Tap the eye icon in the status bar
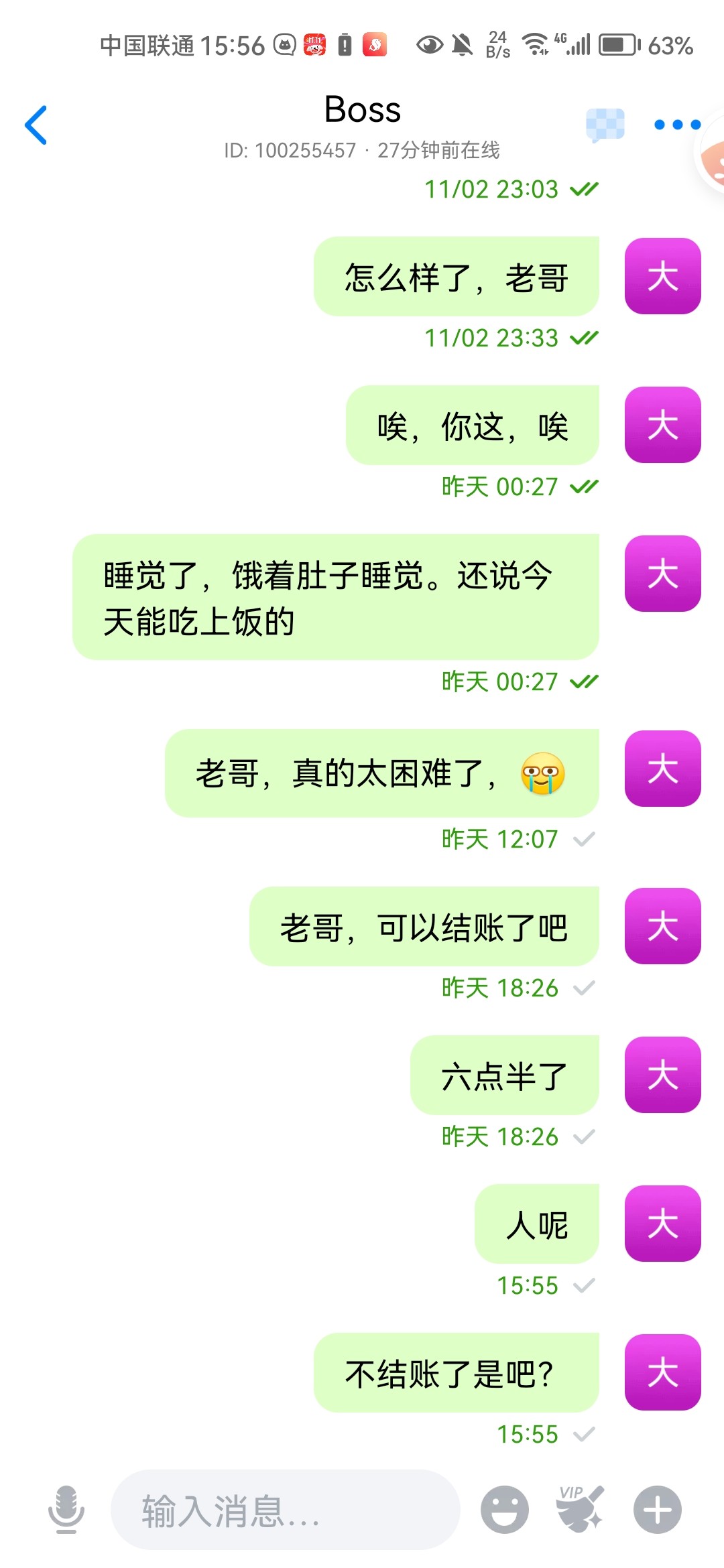The width and height of the screenshot is (724, 1568). click(429, 44)
